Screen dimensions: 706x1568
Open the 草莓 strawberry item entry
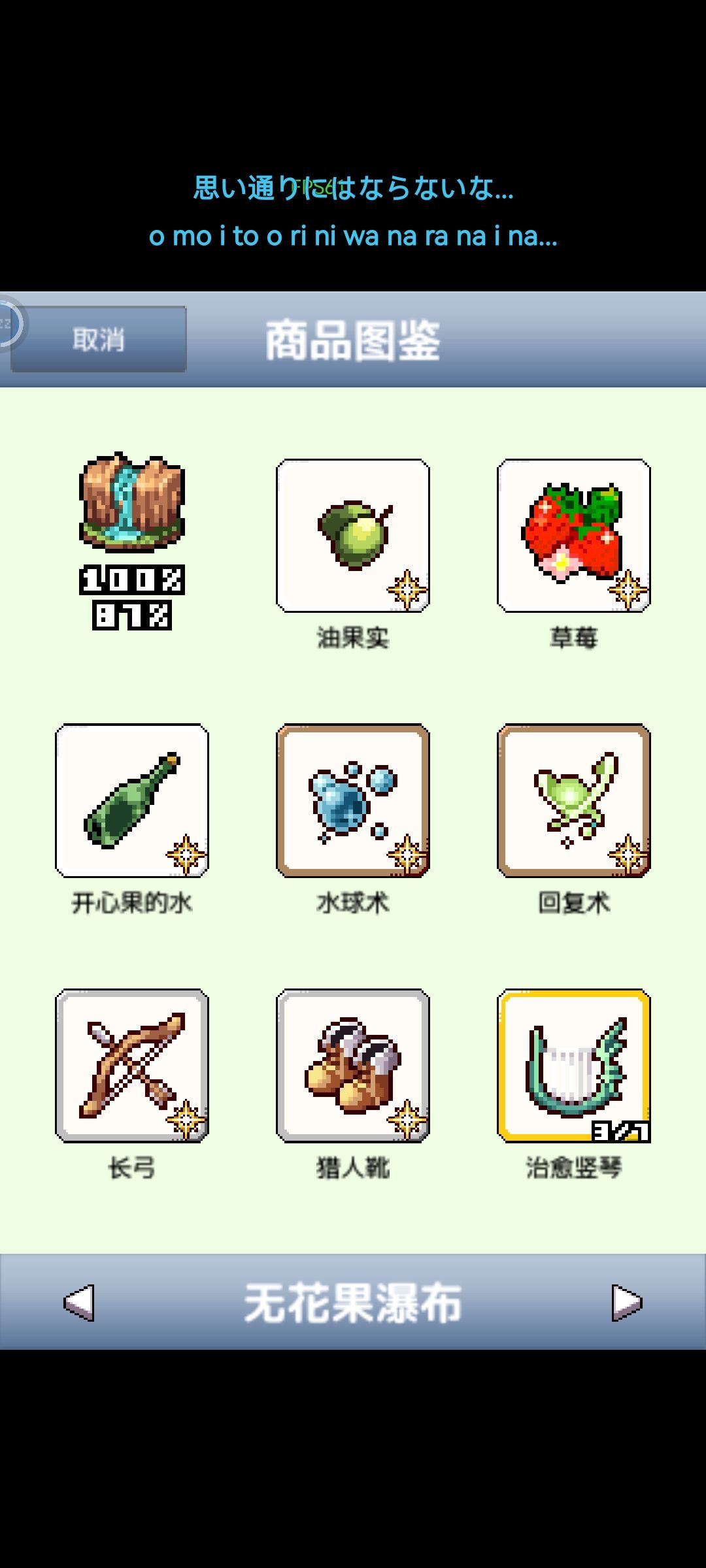(573, 536)
